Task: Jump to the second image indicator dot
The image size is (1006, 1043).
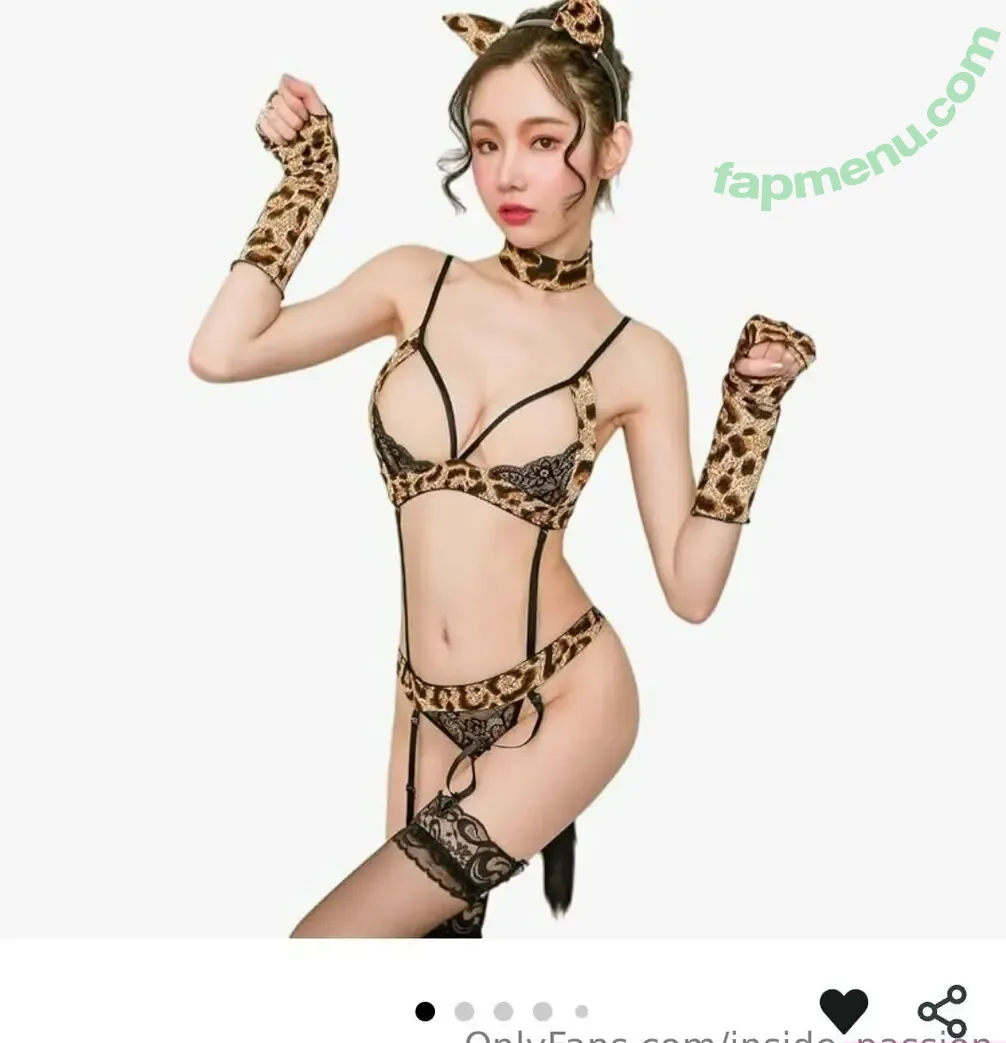Action: pyautogui.click(x=464, y=1011)
